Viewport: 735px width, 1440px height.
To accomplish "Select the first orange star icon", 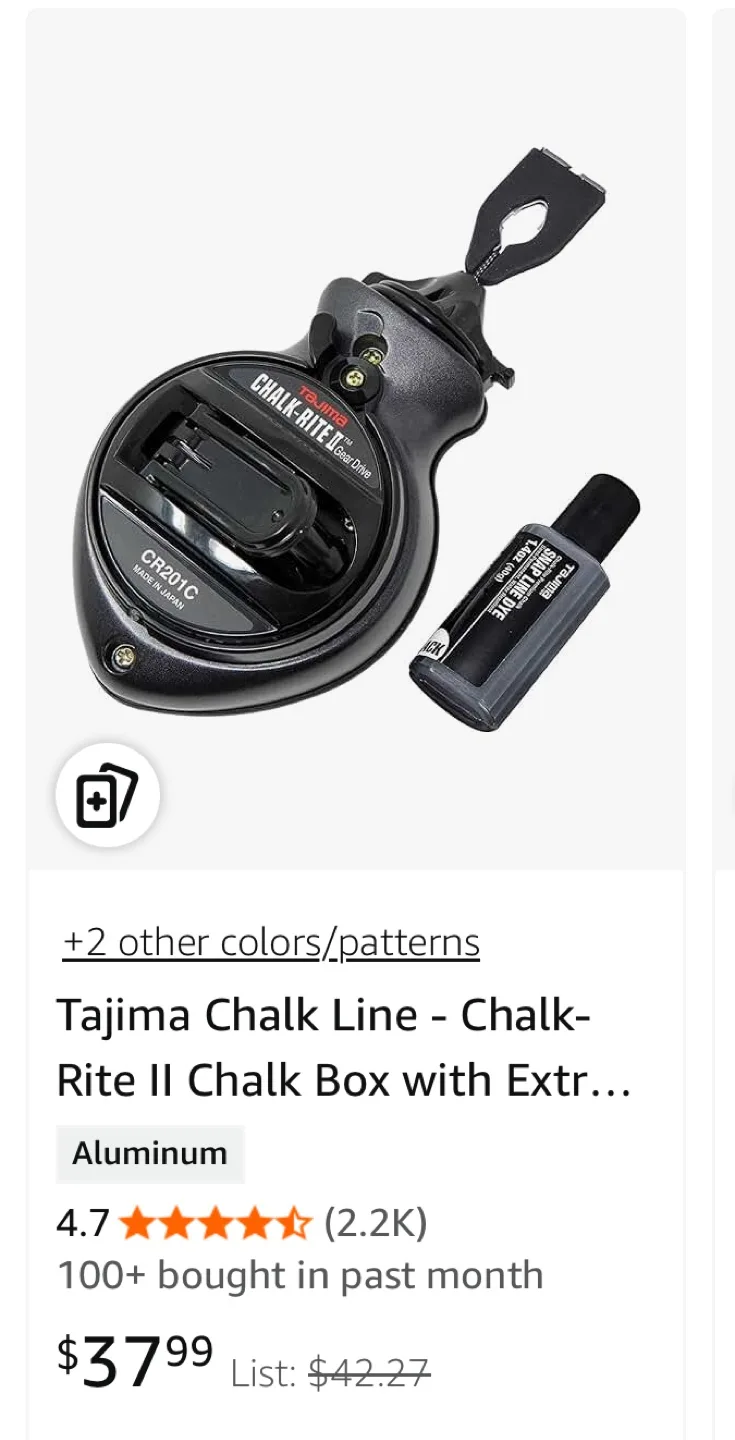I will click(x=138, y=1222).
